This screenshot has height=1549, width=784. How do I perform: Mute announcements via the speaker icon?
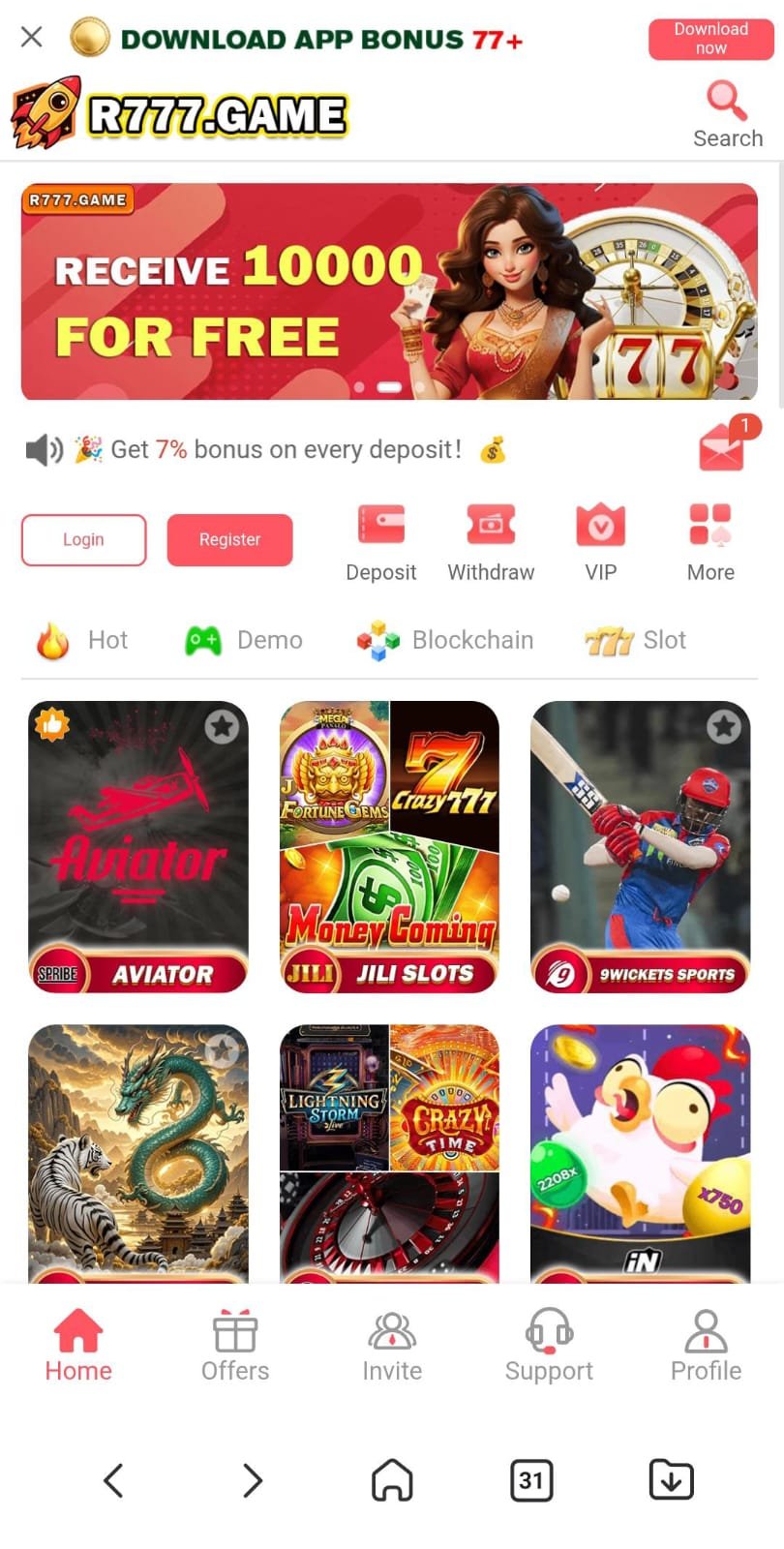click(43, 448)
